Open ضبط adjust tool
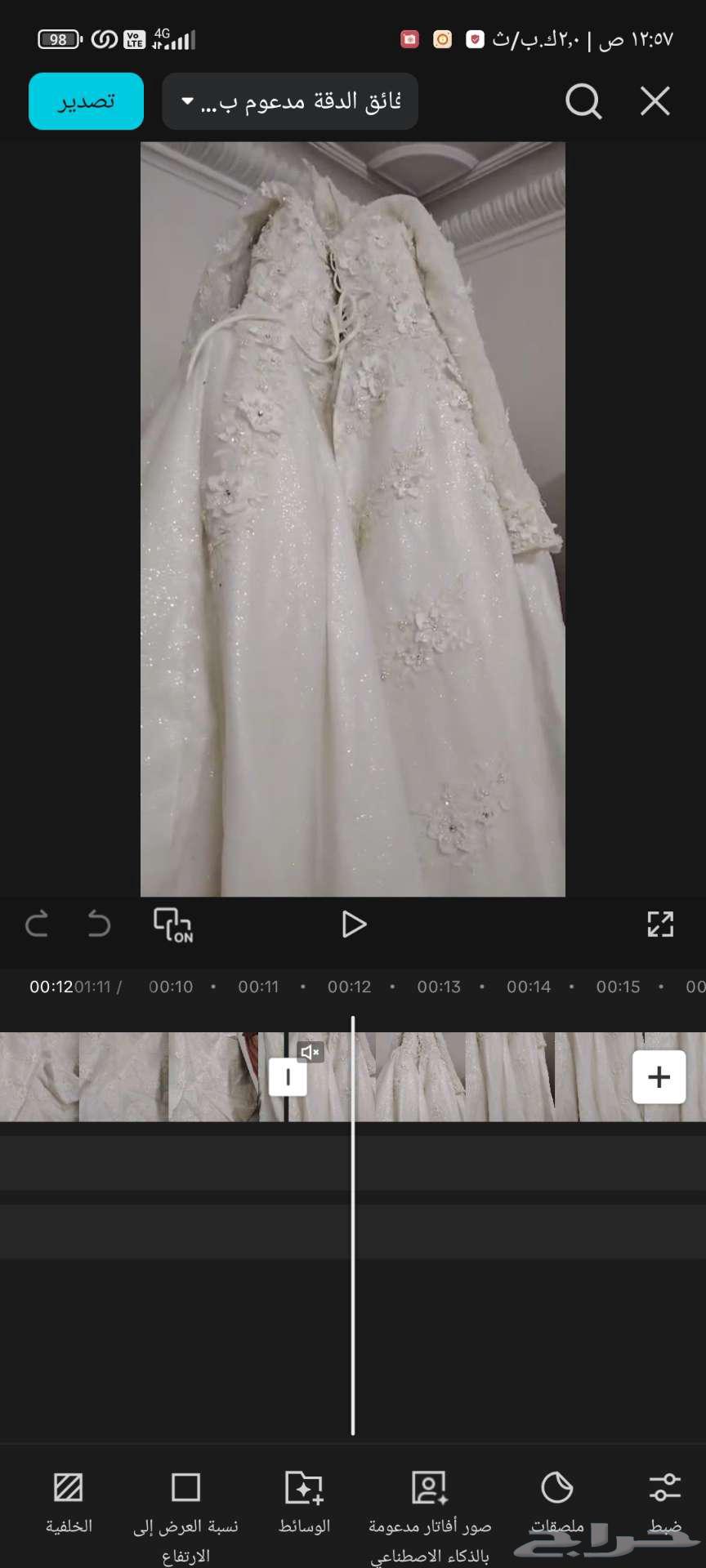The image size is (706, 1568). click(665, 1503)
